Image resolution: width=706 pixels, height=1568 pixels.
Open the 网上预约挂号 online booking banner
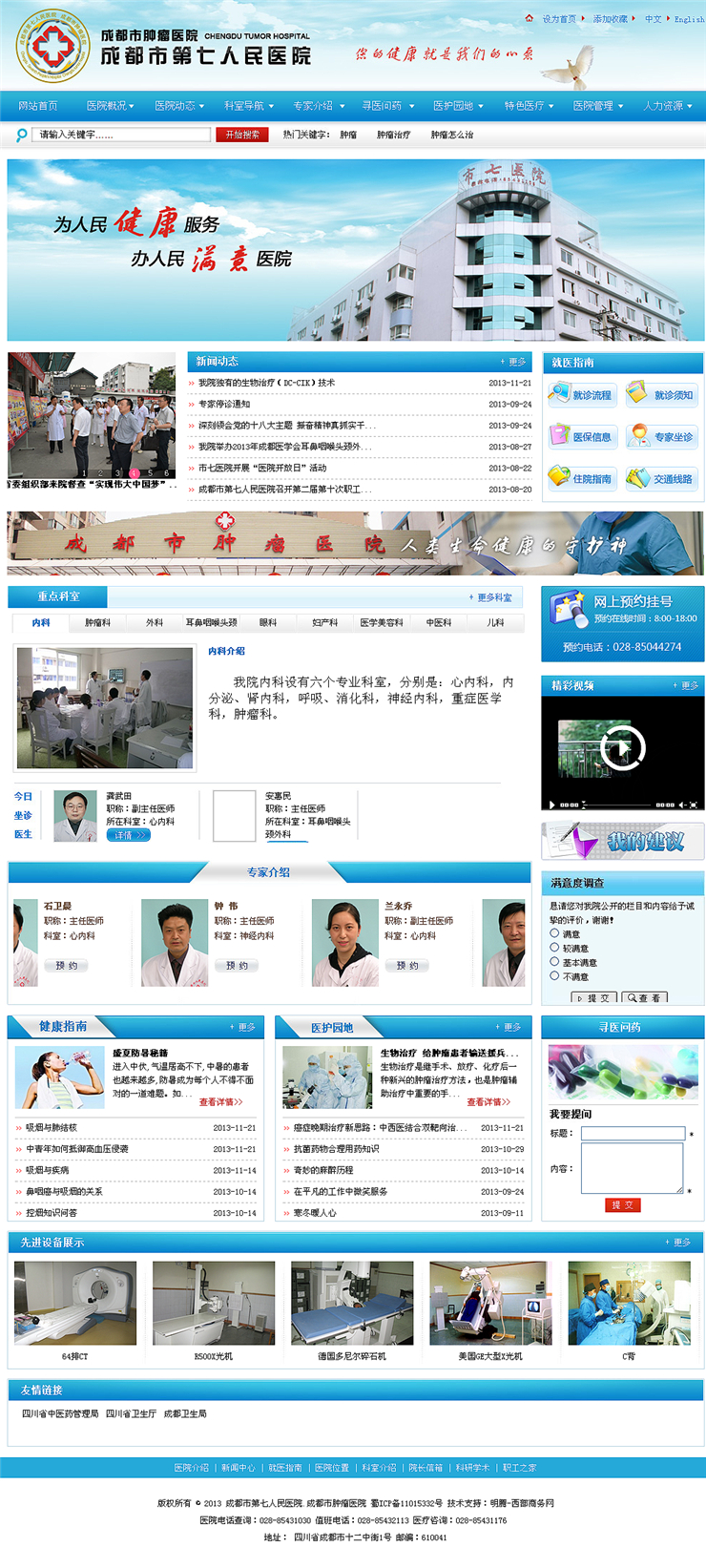[x=623, y=623]
